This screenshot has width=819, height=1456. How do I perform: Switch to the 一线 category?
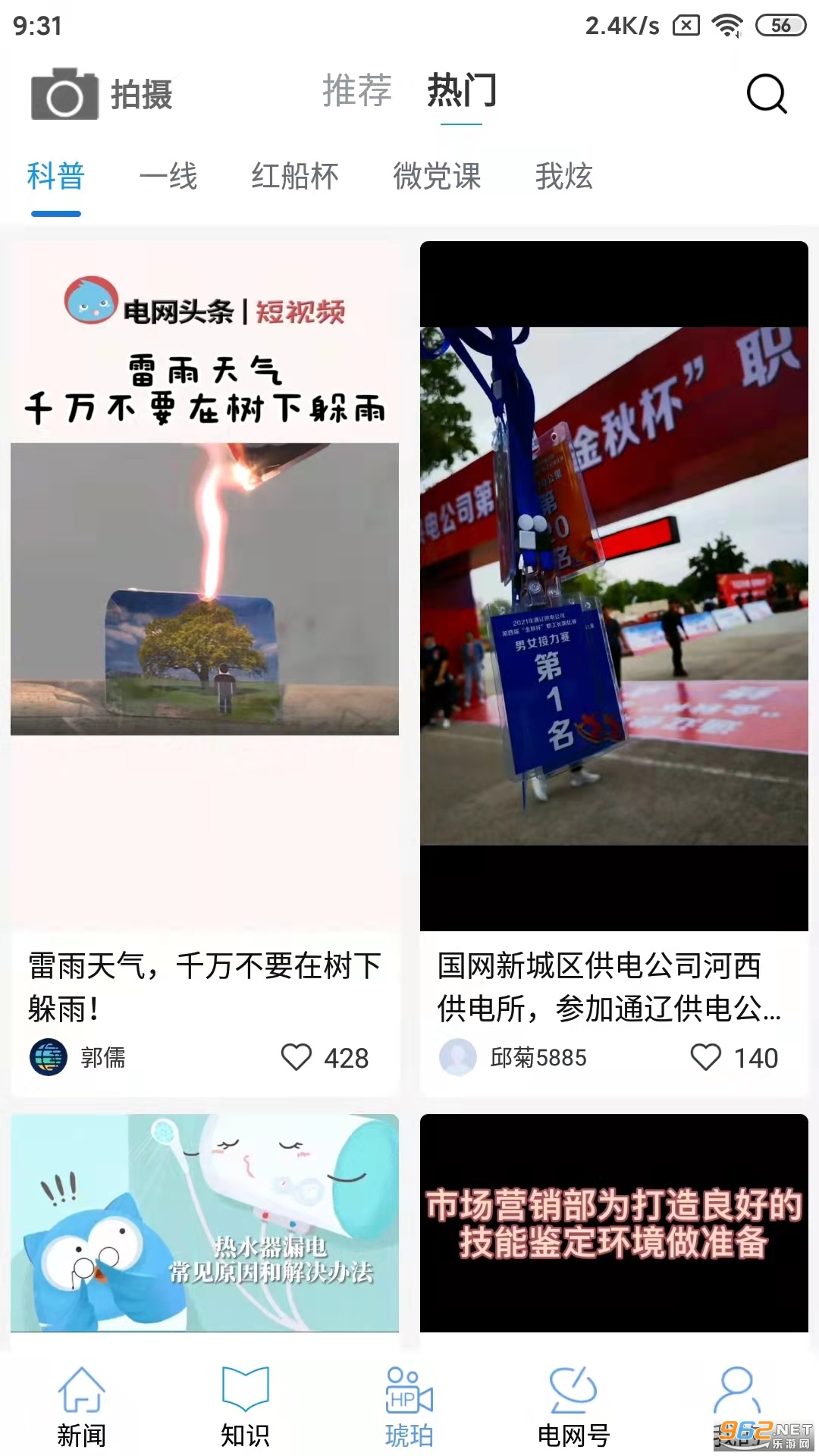click(168, 177)
